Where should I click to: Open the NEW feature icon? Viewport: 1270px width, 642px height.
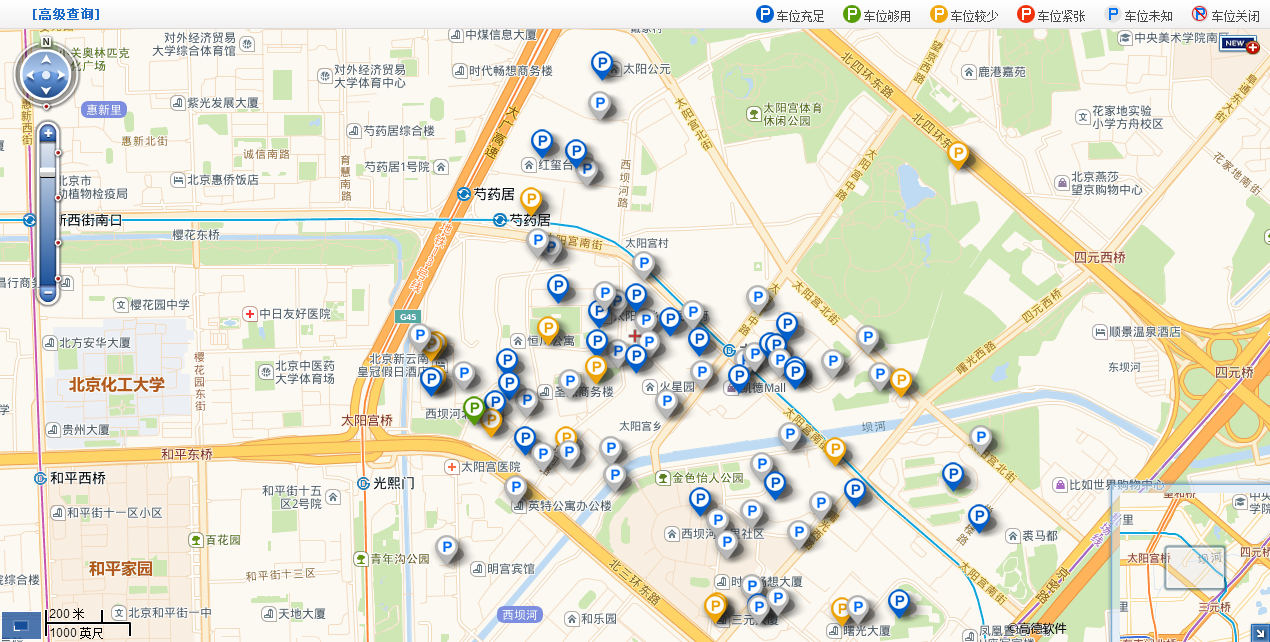coord(1238,43)
